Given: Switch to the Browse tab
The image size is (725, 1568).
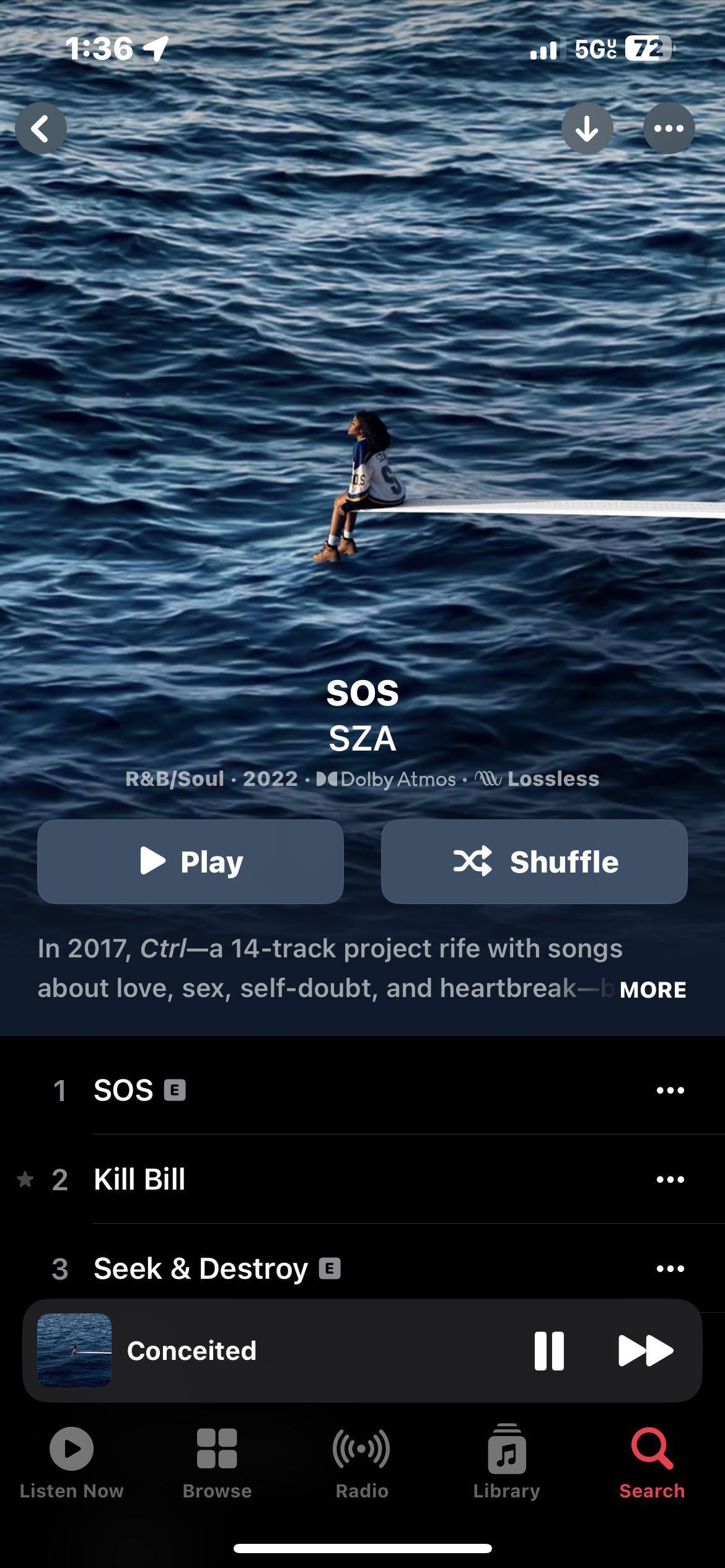Looking at the screenshot, I should tap(217, 1463).
